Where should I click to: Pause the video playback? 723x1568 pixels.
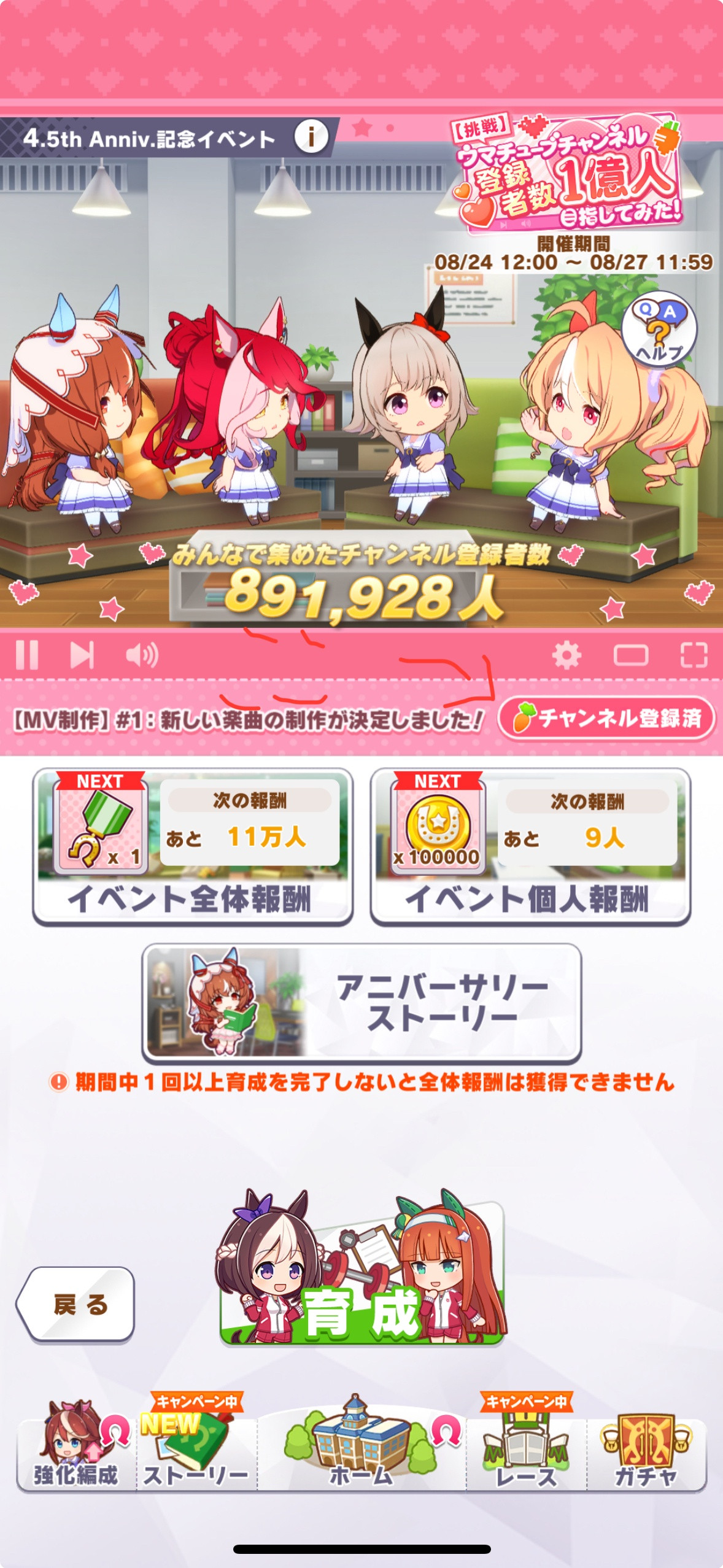[x=27, y=655]
